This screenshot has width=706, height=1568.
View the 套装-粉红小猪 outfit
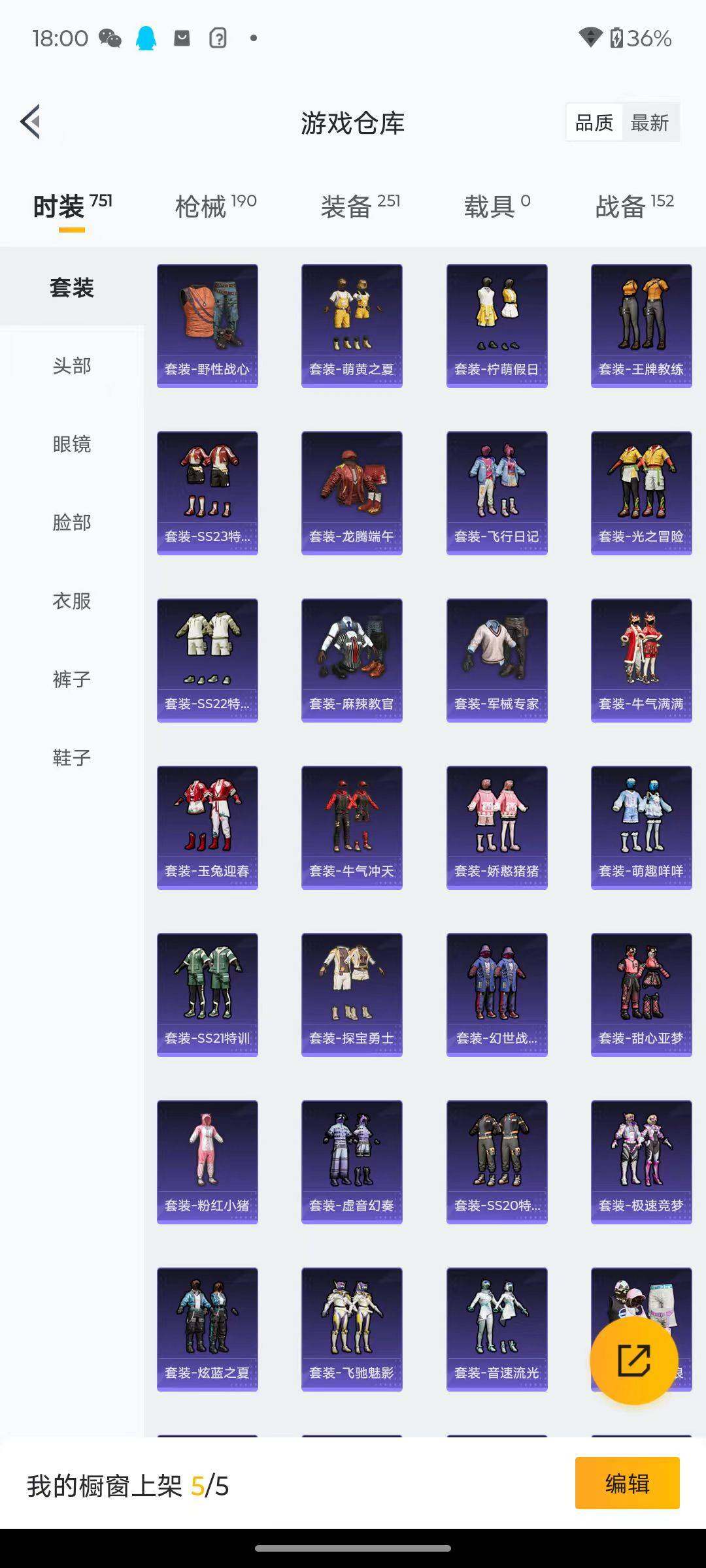coord(207,1162)
